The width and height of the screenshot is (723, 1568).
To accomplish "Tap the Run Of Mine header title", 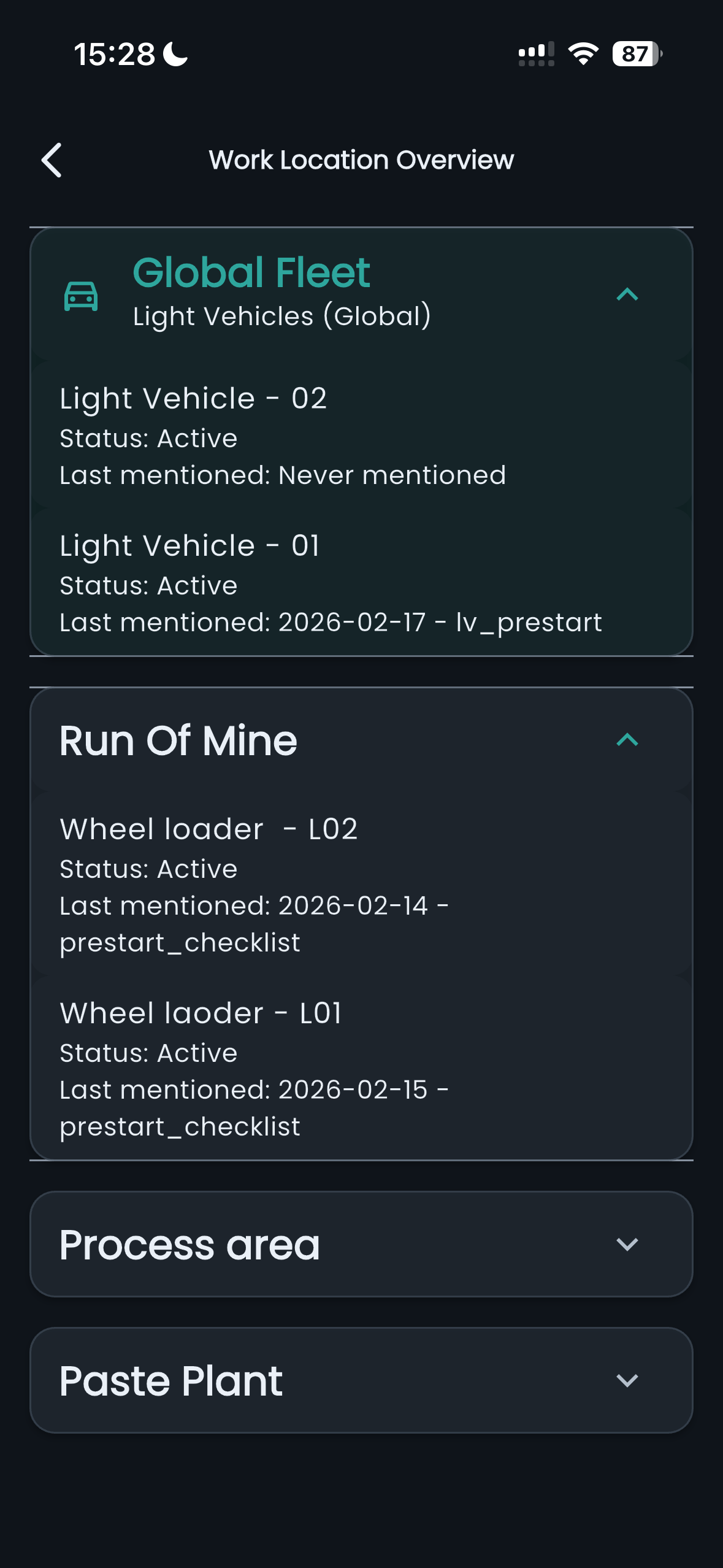I will [x=178, y=740].
